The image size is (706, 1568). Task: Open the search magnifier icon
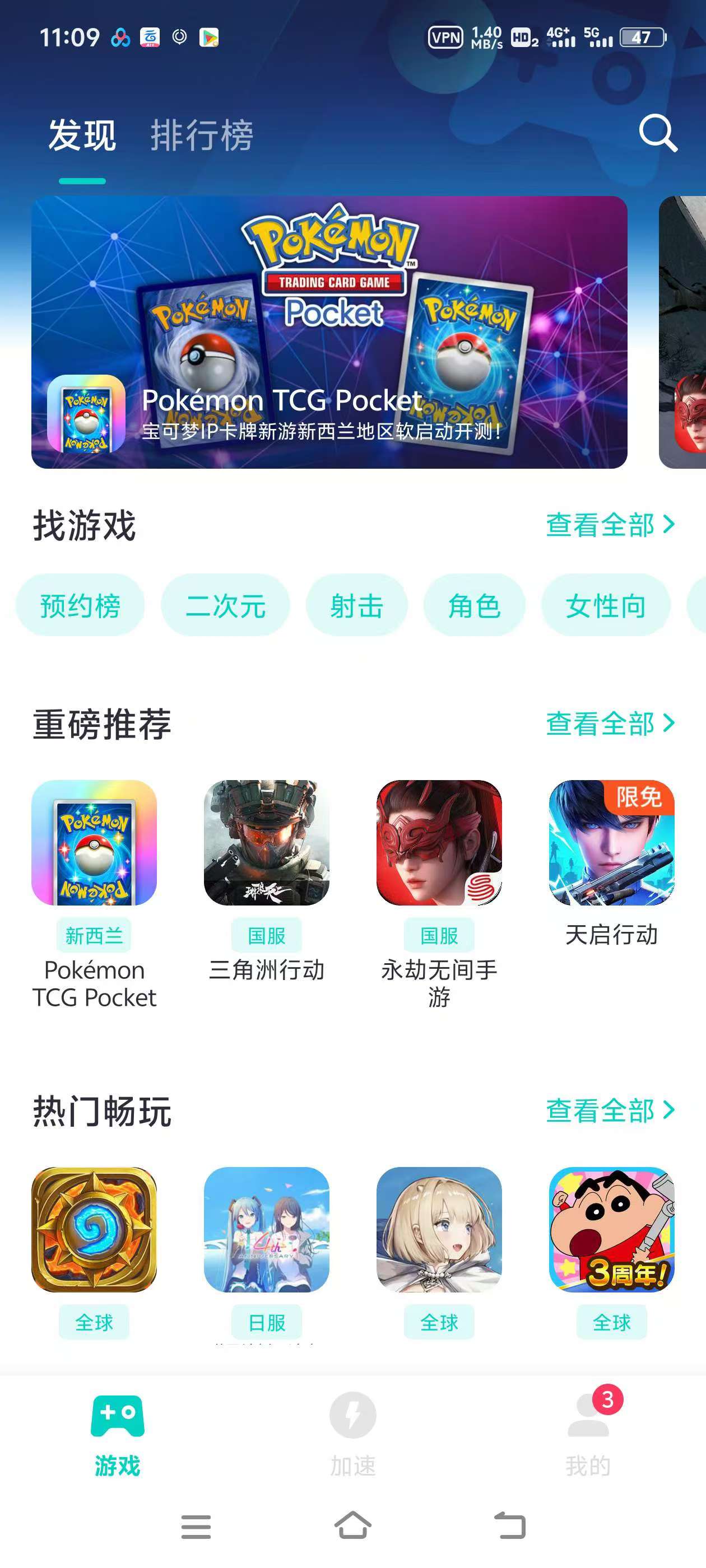tap(657, 133)
